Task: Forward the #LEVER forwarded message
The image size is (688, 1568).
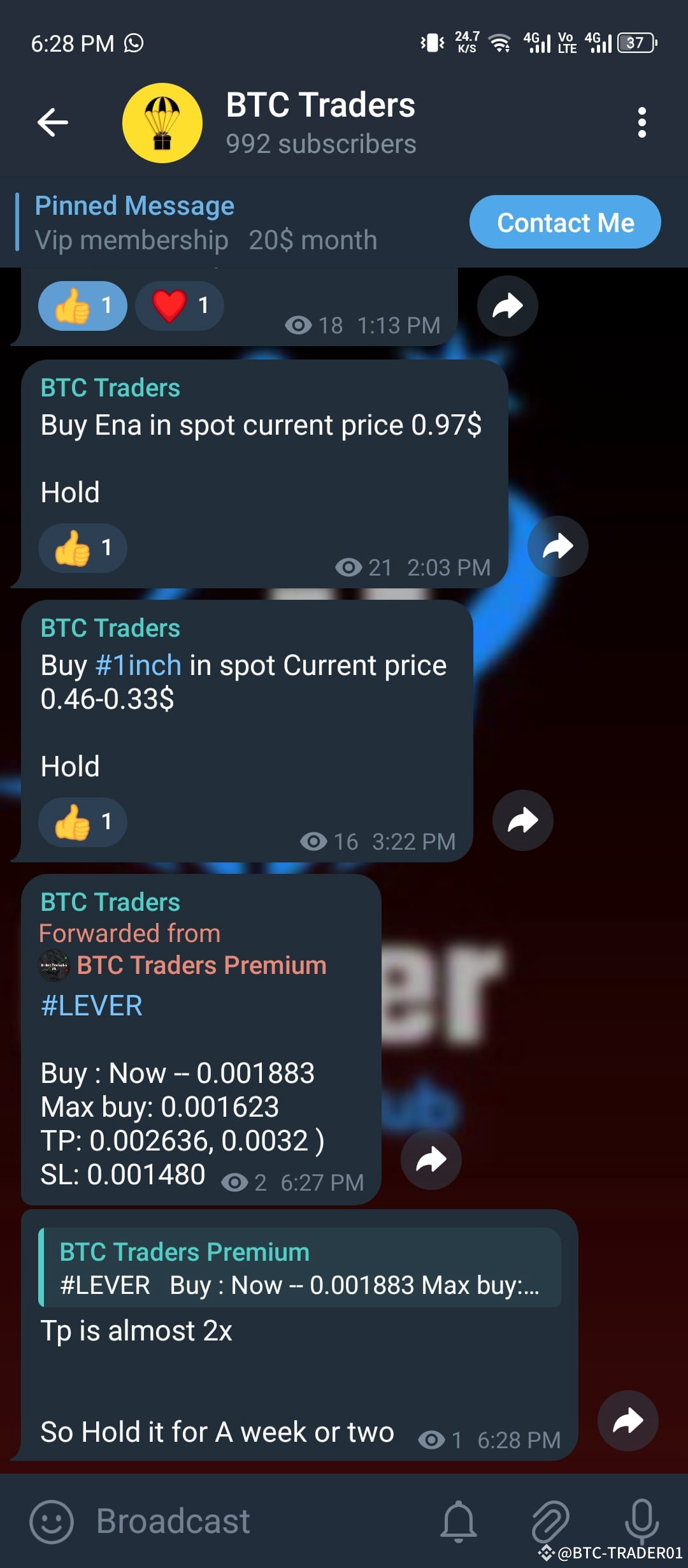Action: (431, 1160)
